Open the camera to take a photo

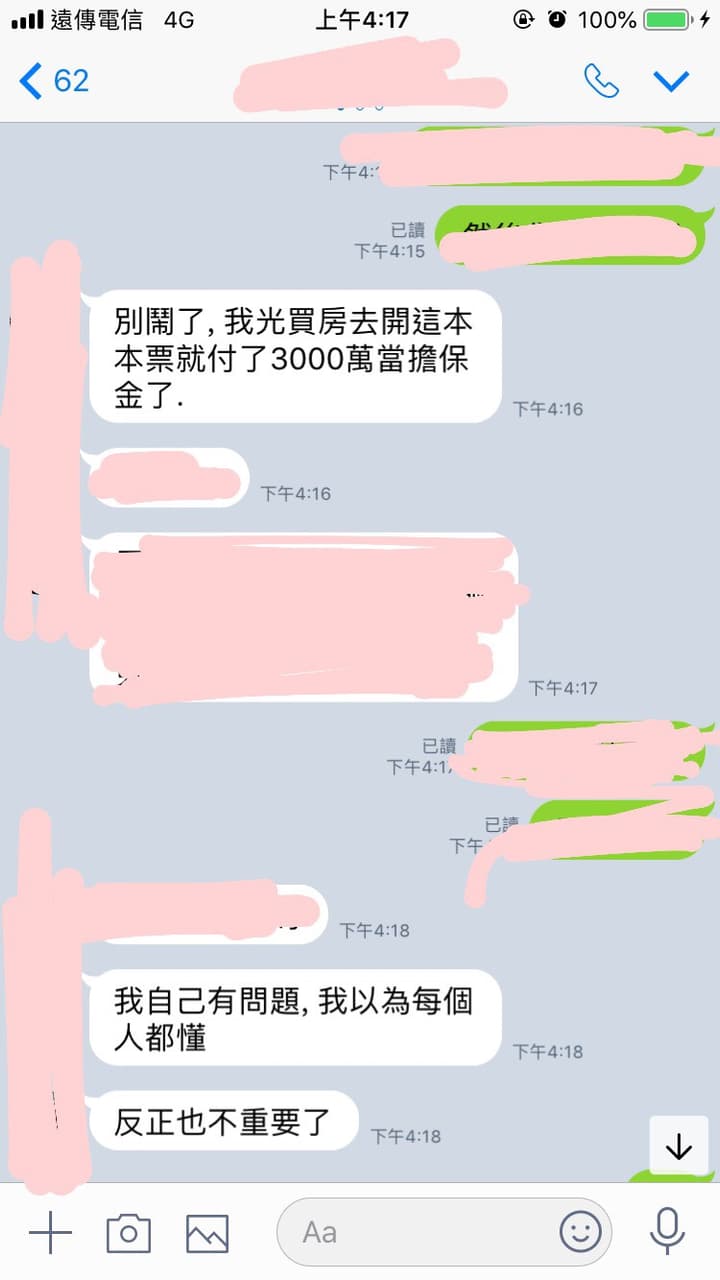(129, 1232)
